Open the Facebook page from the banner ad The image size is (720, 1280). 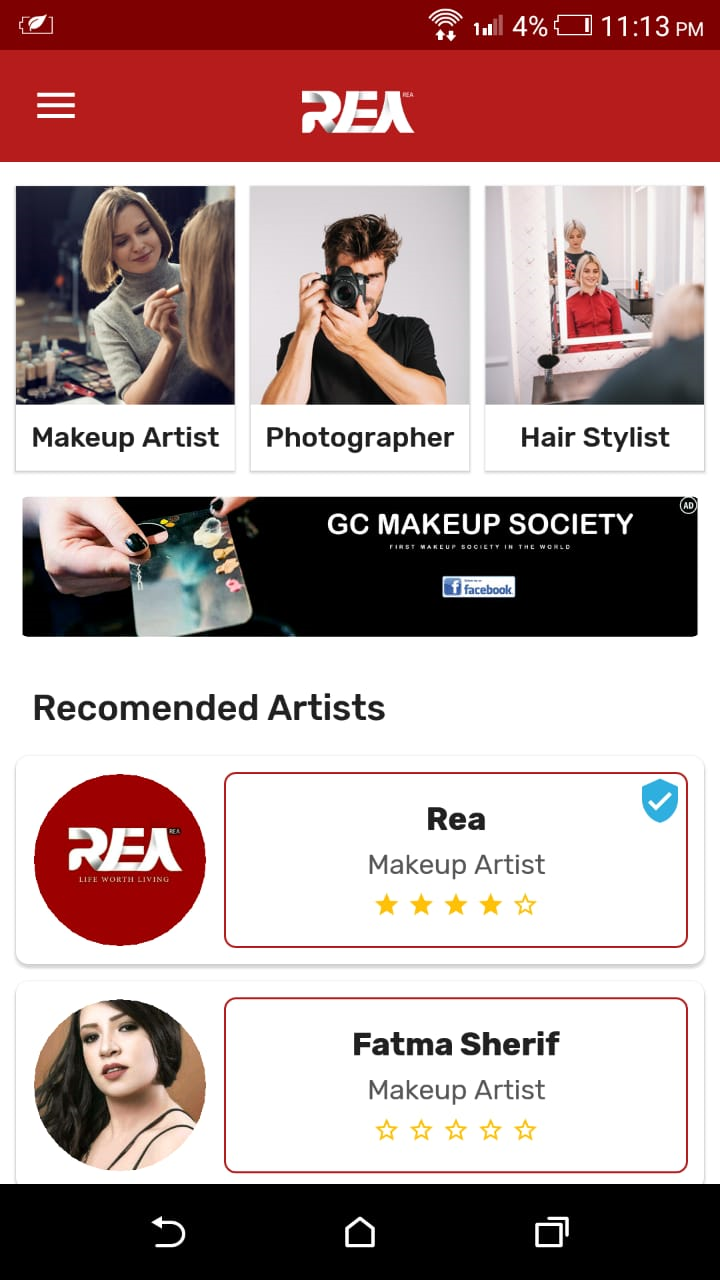click(x=478, y=587)
